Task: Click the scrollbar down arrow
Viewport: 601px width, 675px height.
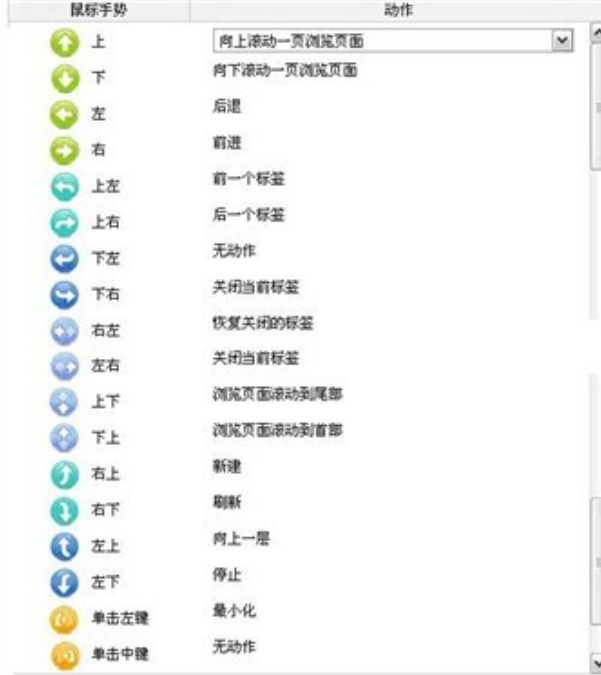Action: 596,661
